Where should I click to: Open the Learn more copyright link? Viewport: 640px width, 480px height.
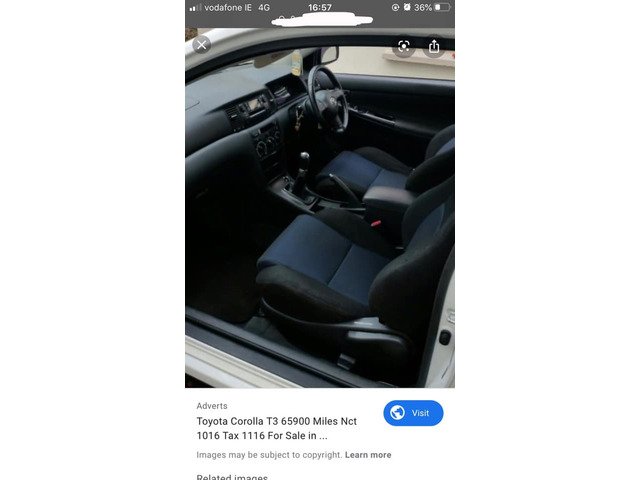368,455
